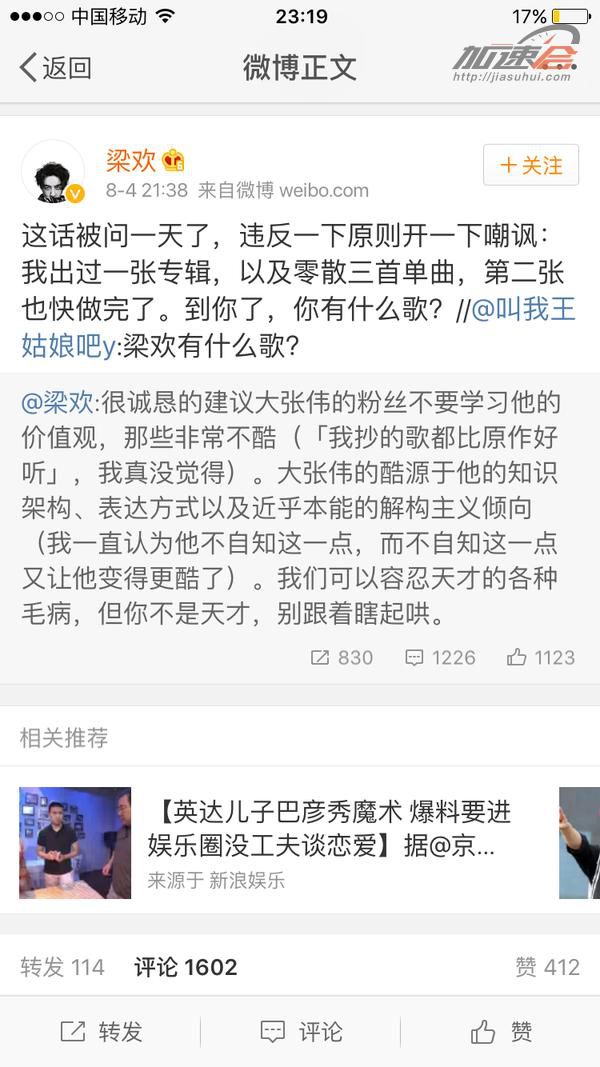The width and height of the screenshot is (600, 1067).
Task: Open the 梁欢 username link
Action: point(131,160)
